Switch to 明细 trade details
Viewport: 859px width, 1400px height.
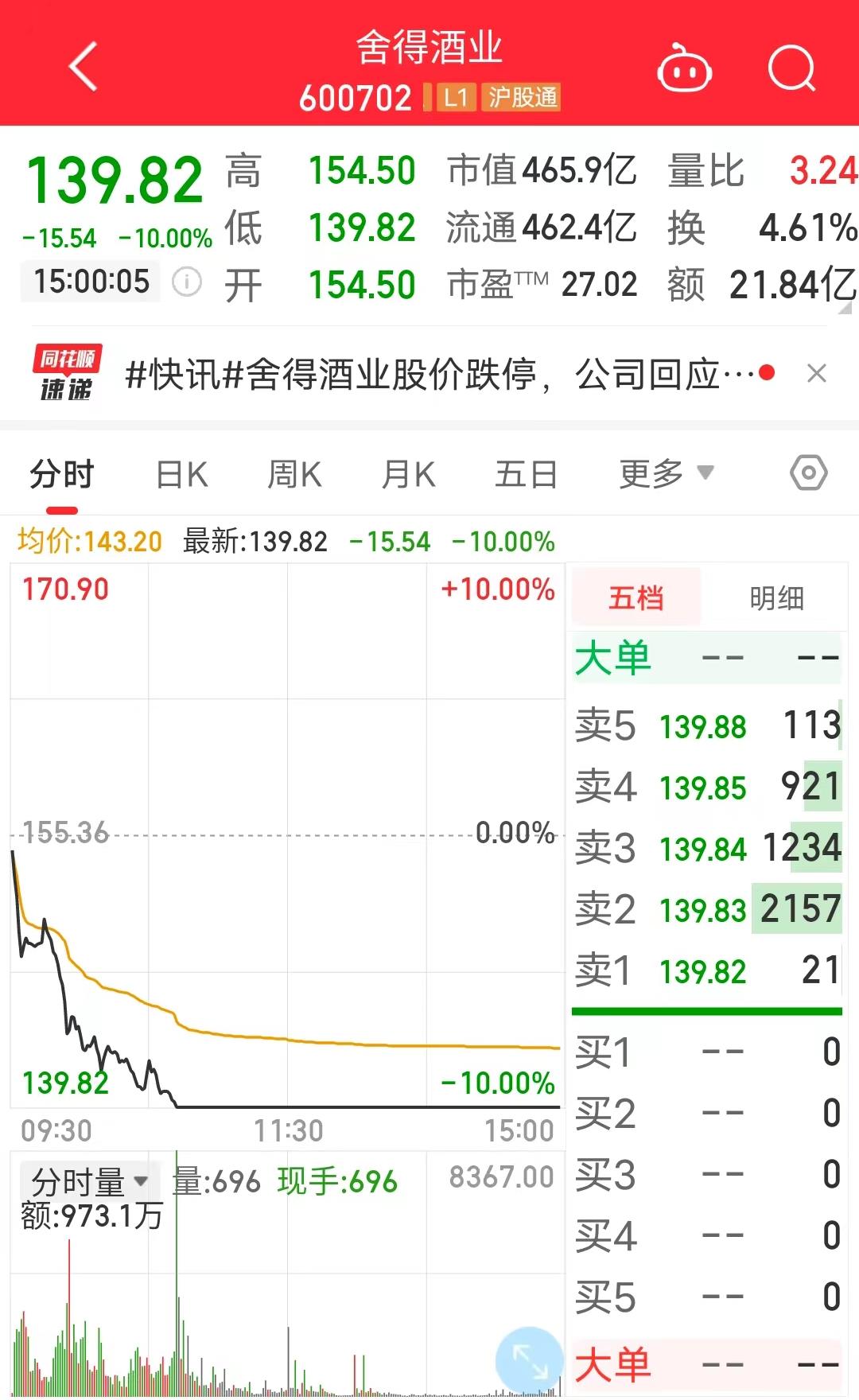[x=776, y=598]
